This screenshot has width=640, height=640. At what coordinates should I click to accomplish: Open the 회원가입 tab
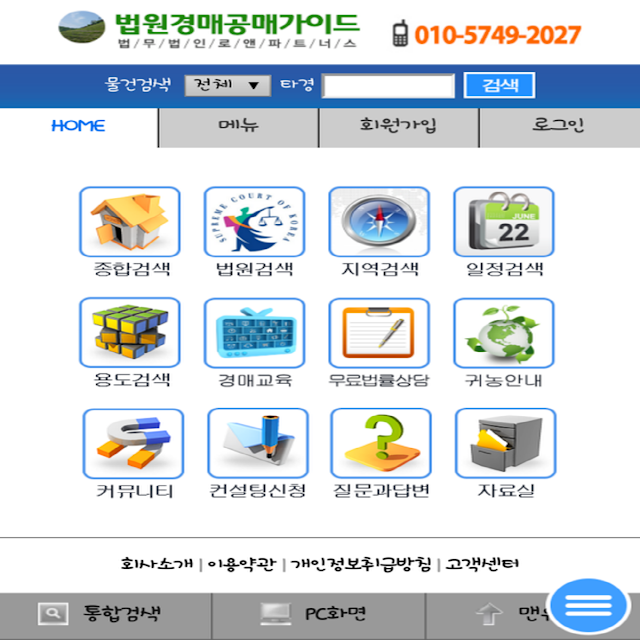coord(398,127)
